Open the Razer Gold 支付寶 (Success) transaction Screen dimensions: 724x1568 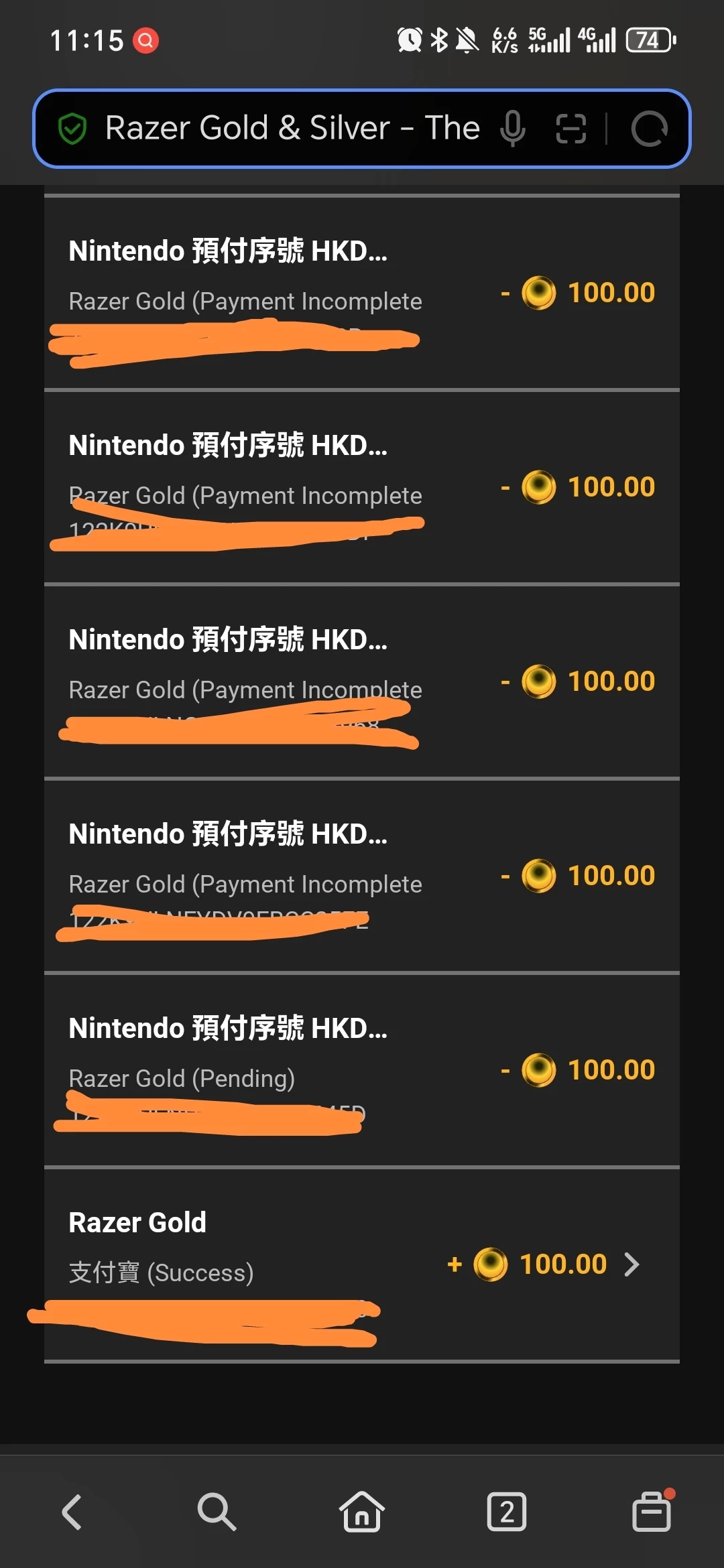tap(362, 1264)
